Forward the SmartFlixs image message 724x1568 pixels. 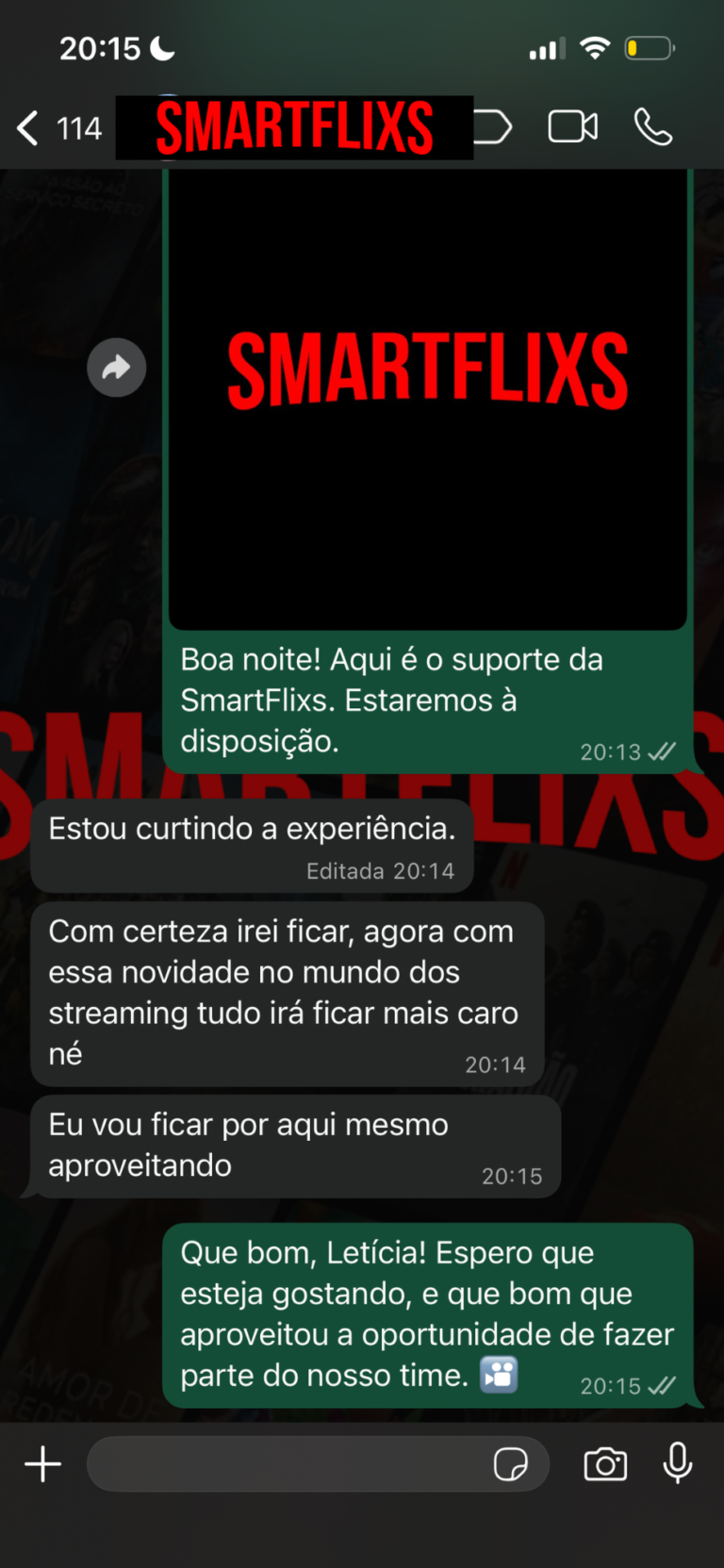click(116, 367)
